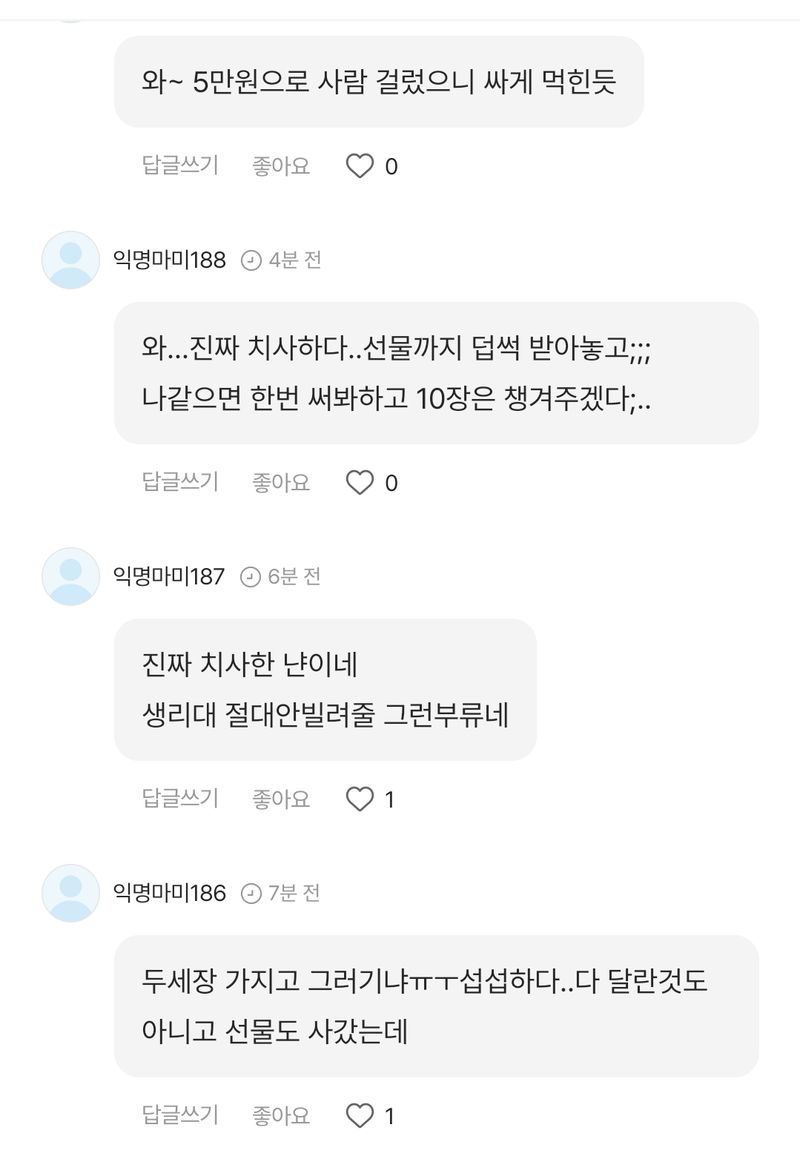Screen dimensions: 800x1174
Task: Open 익명마미188's profile avatar
Action: (x=71, y=260)
